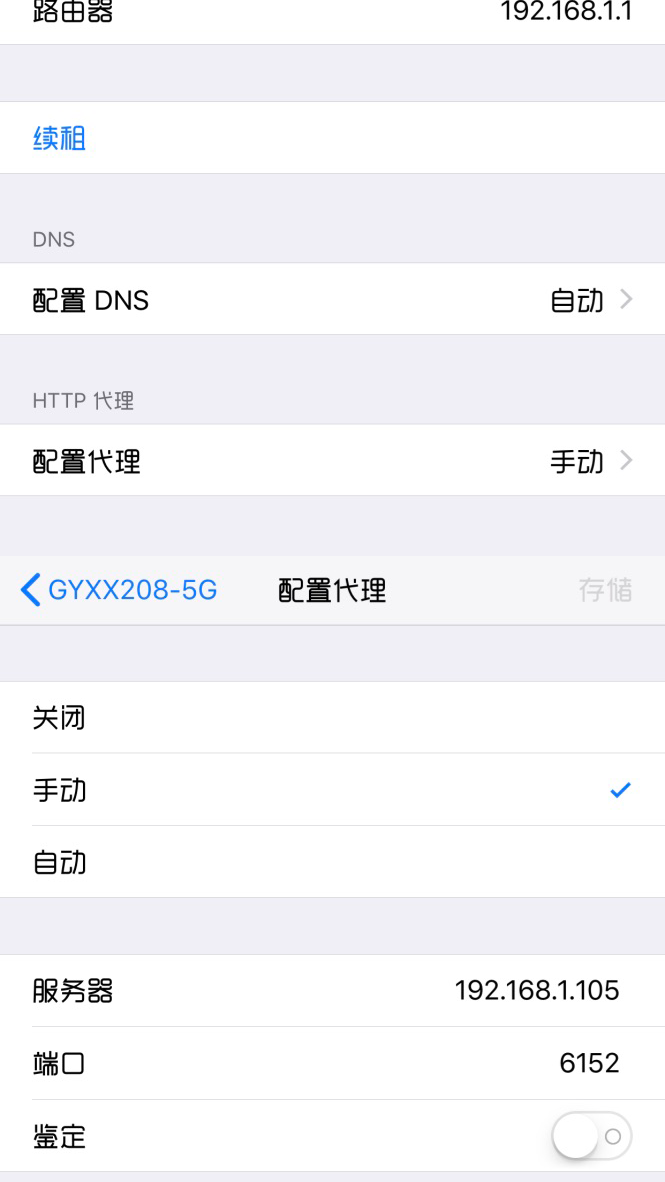This screenshot has height=1182, width=665.
Task: Tap 存储 to save proxy settings
Action: pyautogui.click(x=605, y=590)
